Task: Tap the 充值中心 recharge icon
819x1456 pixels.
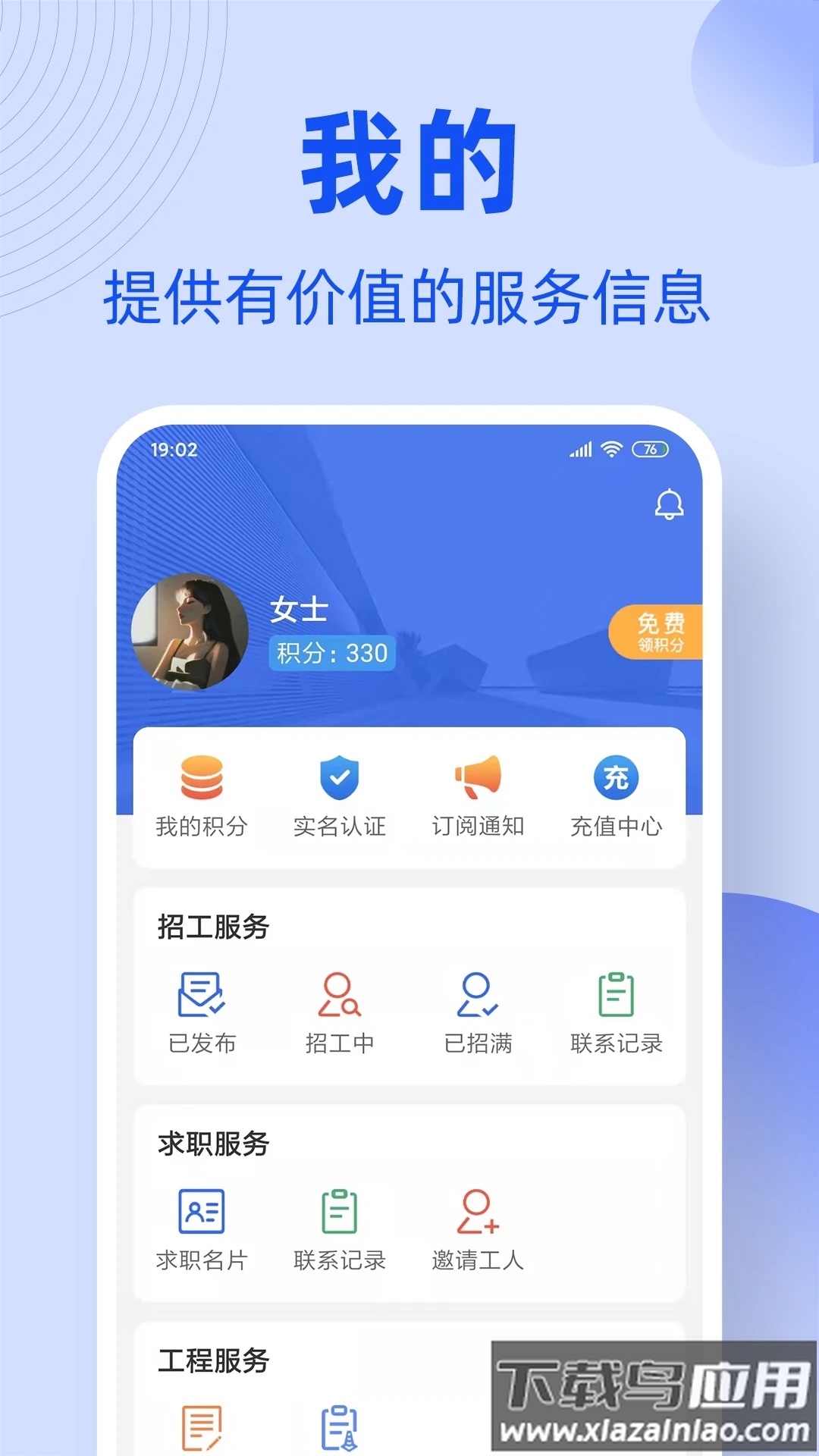Action: 616,778
